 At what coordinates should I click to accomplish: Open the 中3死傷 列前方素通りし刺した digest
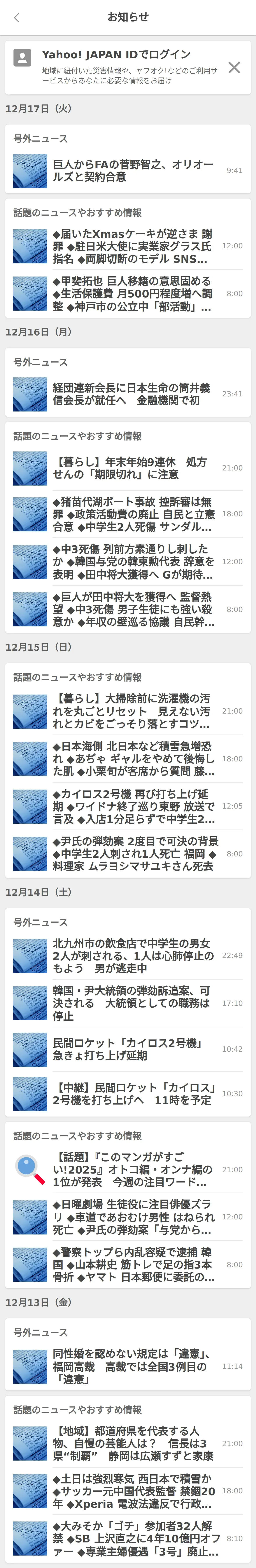pos(128,562)
